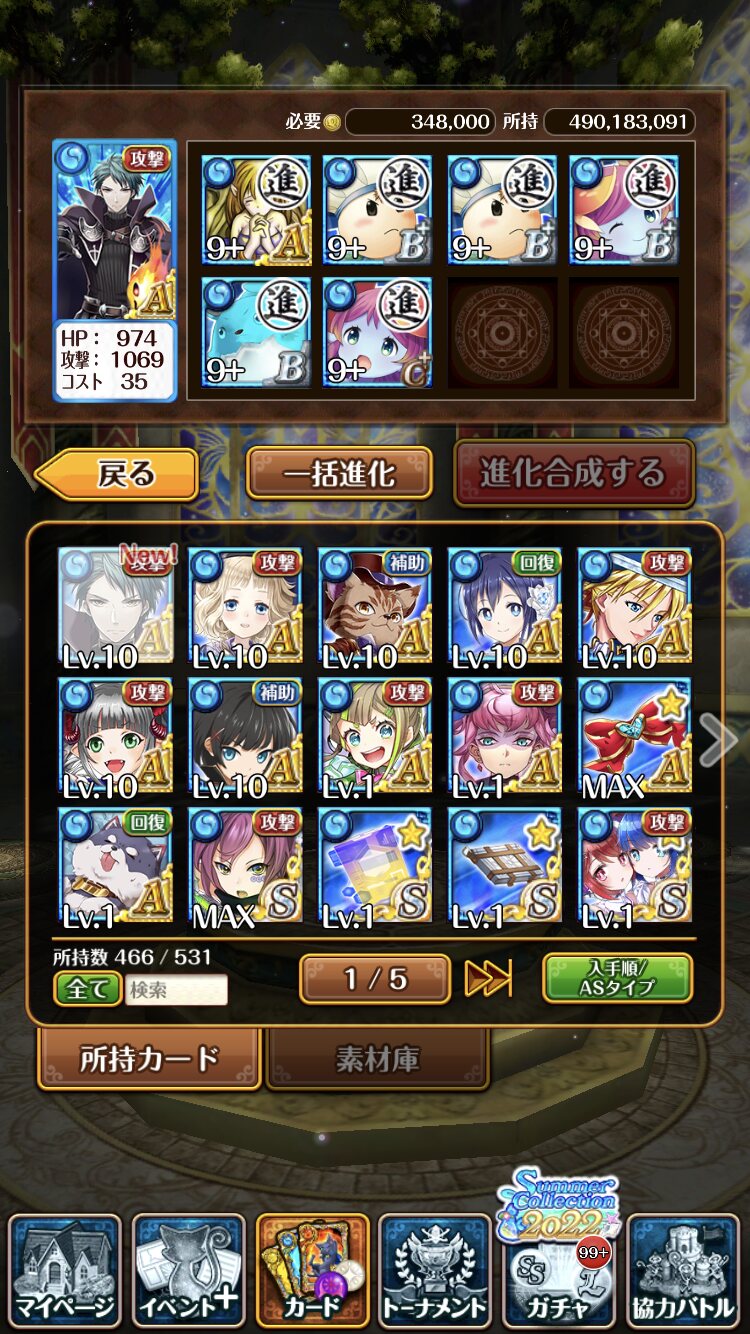The width and height of the screenshot is (750, 1334).
Task: Select the cat with top hat card
Action: [375, 607]
